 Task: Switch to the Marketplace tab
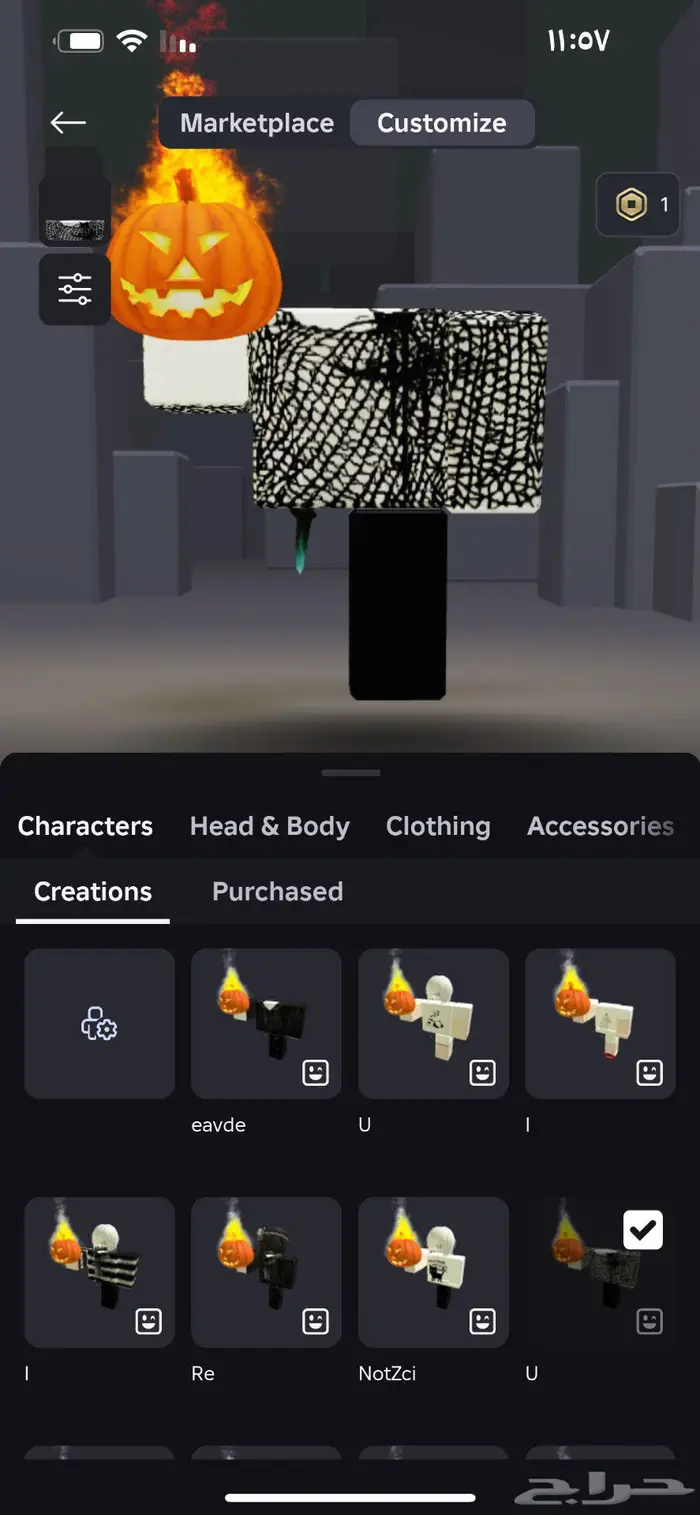tap(257, 123)
